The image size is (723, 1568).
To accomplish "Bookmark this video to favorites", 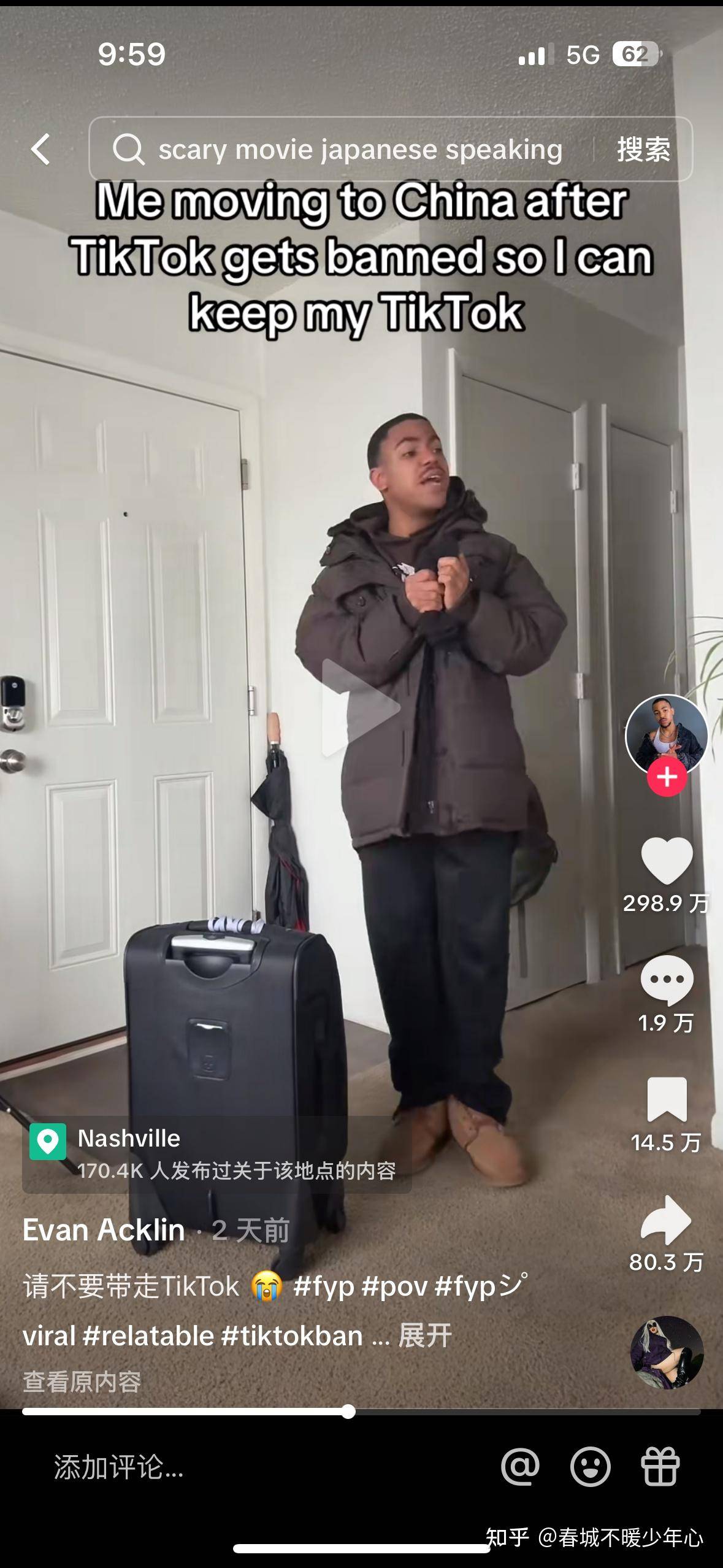I will pyautogui.click(x=667, y=1100).
